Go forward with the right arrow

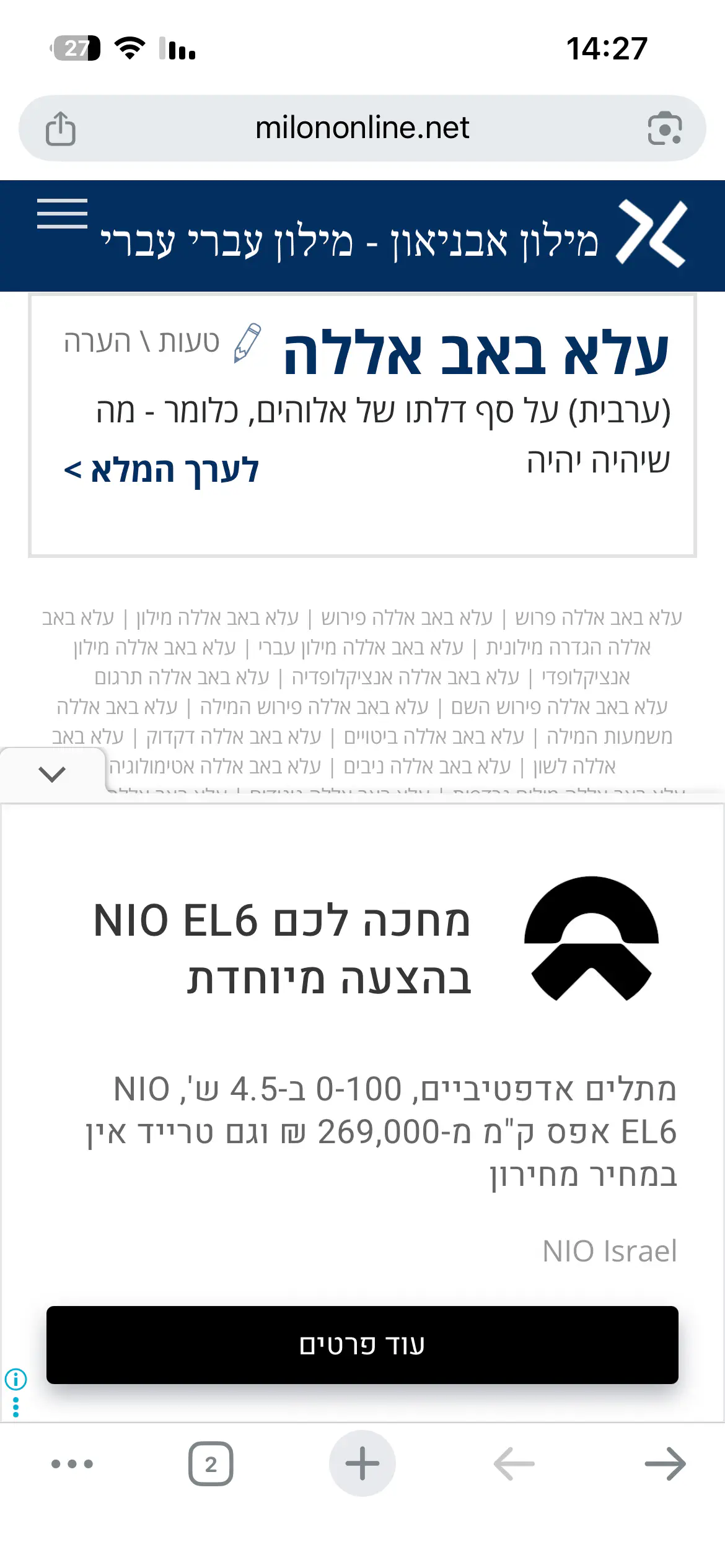click(665, 1464)
